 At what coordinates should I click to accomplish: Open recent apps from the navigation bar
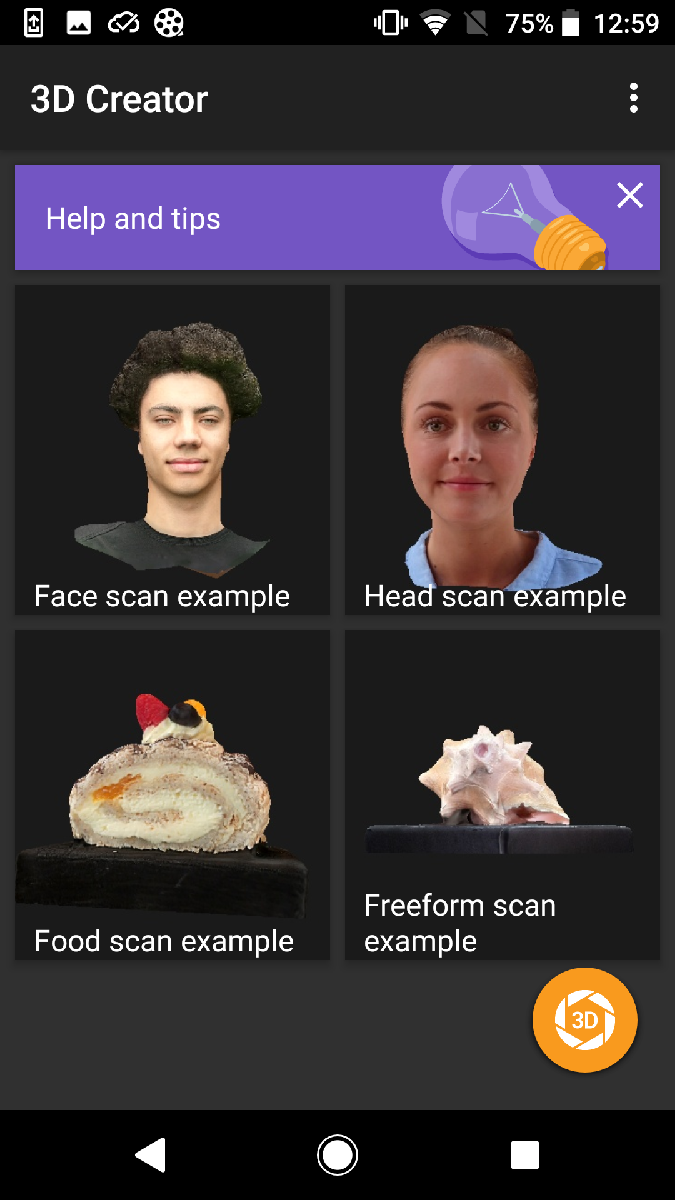pyautogui.click(x=524, y=1155)
